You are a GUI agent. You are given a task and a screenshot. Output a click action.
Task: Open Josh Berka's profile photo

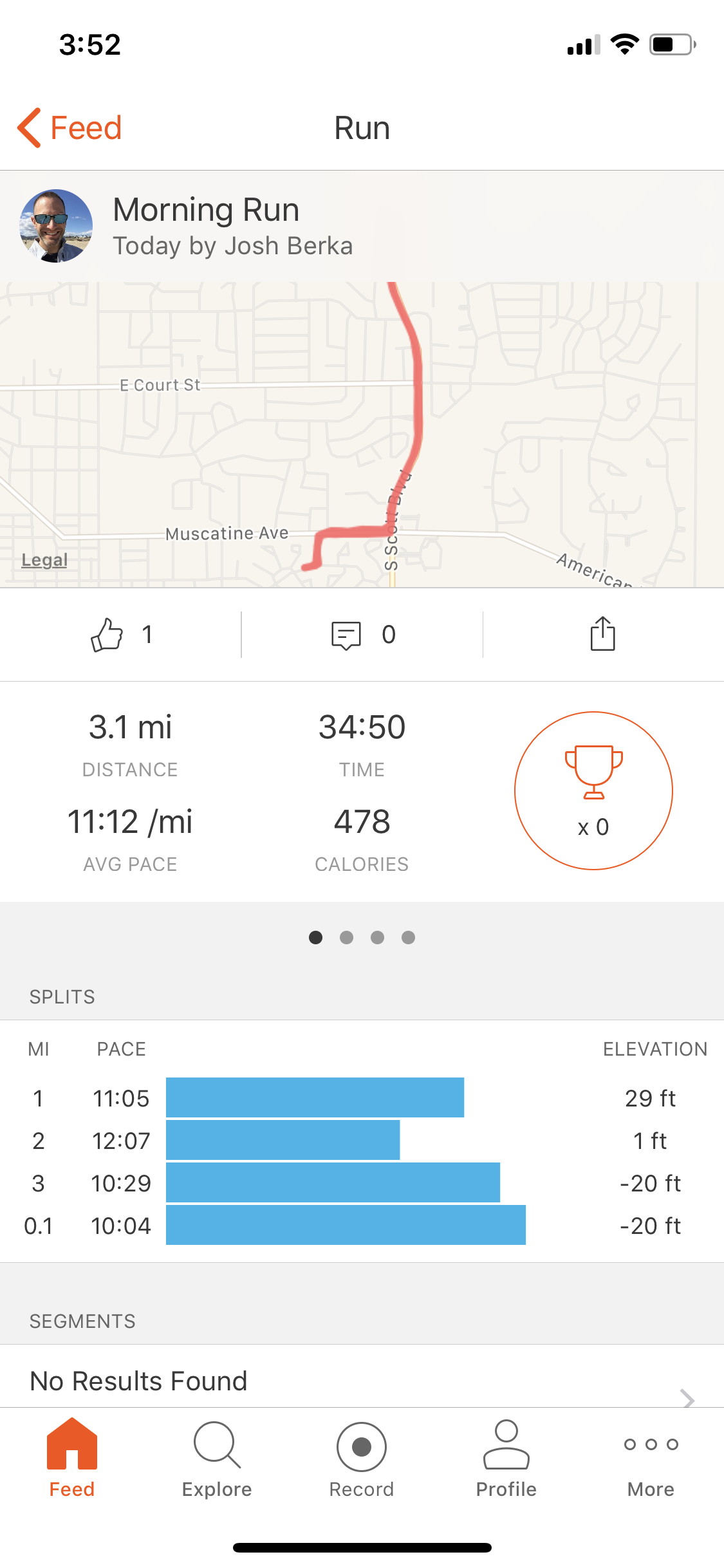pyautogui.click(x=56, y=226)
